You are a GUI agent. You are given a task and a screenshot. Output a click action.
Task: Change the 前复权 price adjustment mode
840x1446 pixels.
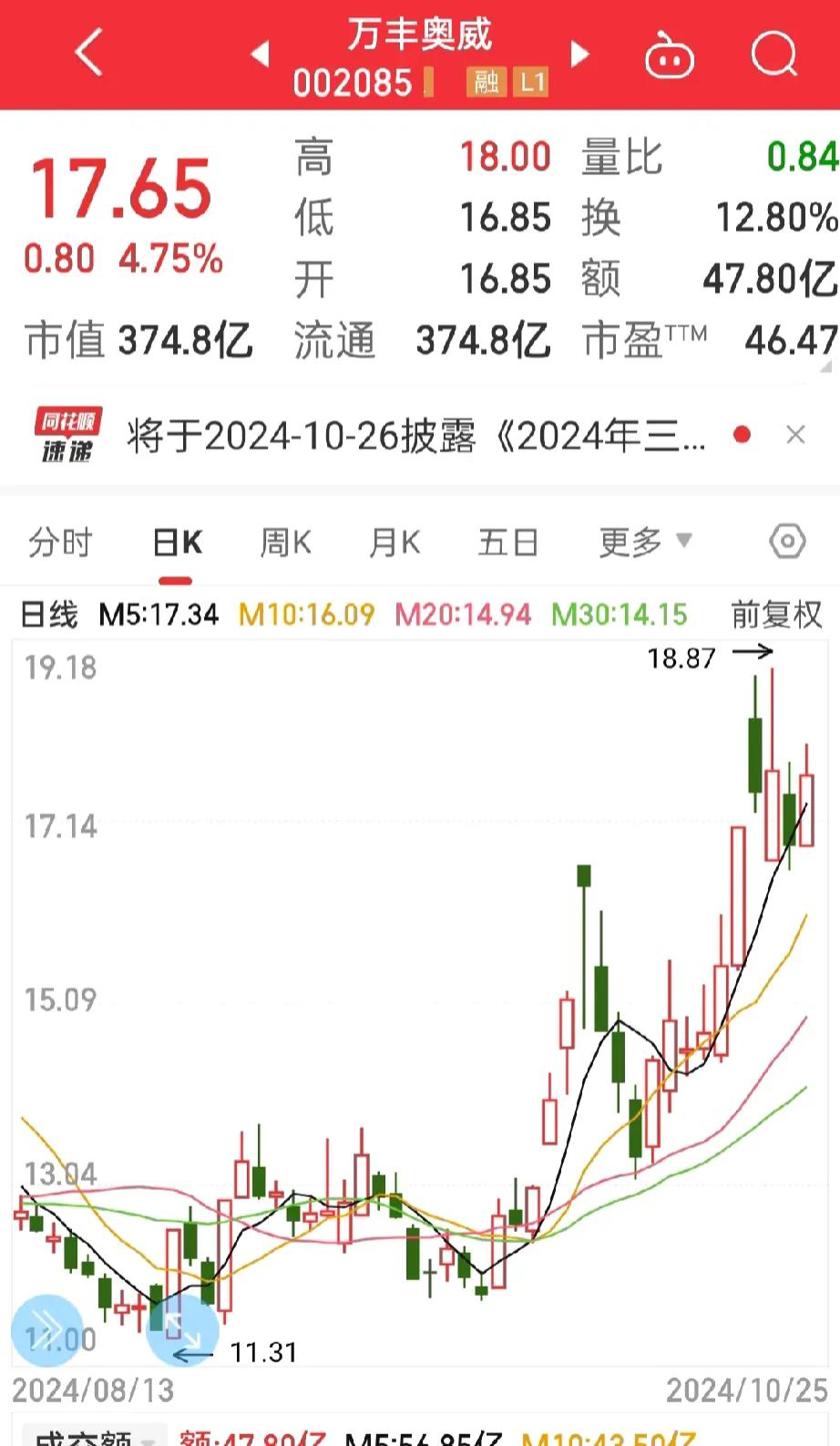point(776,615)
